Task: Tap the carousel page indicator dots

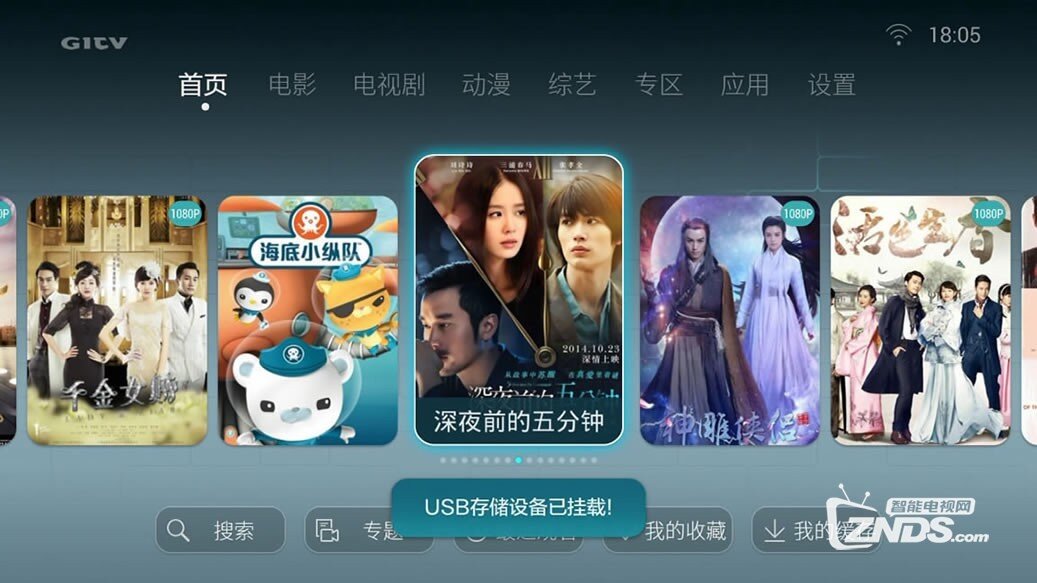Action: click(x=519, y=461)
